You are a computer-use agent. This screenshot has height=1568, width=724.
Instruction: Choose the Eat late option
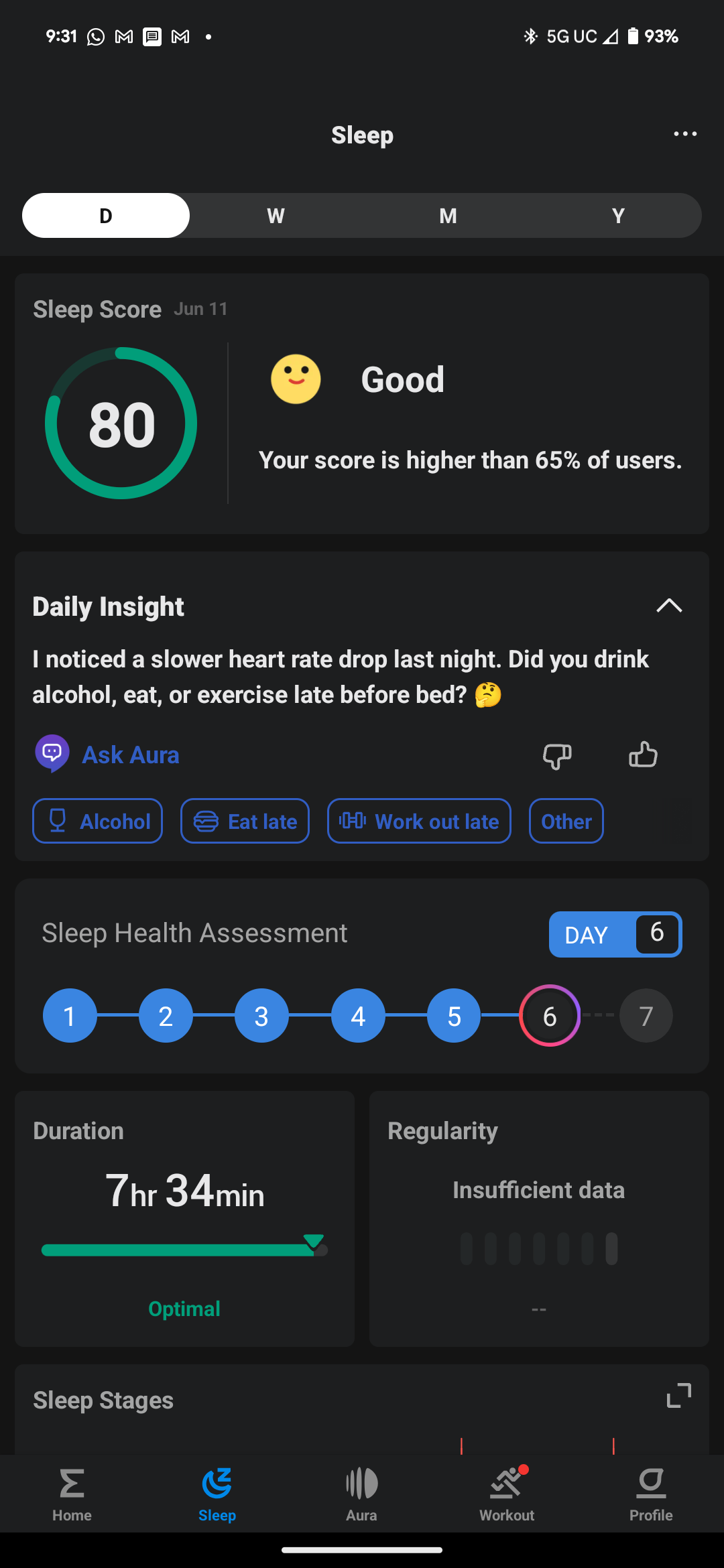tap(244, 821)
